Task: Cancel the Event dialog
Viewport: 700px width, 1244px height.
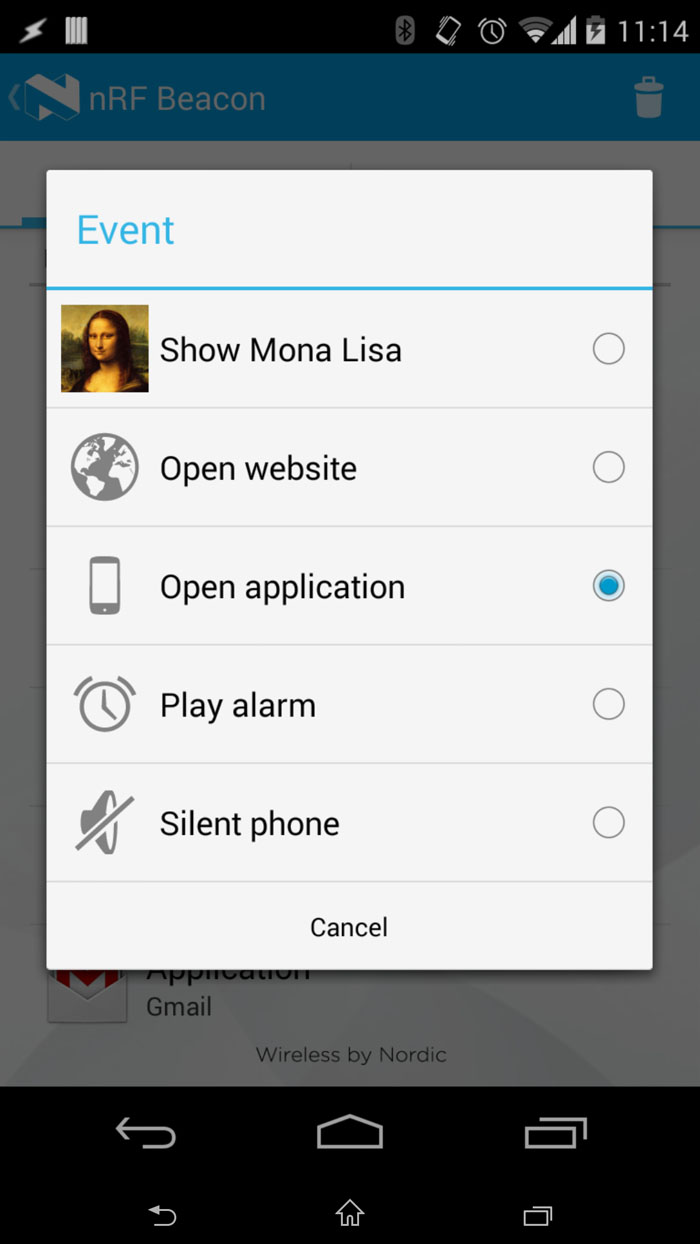Action: (x=348, y=927)
